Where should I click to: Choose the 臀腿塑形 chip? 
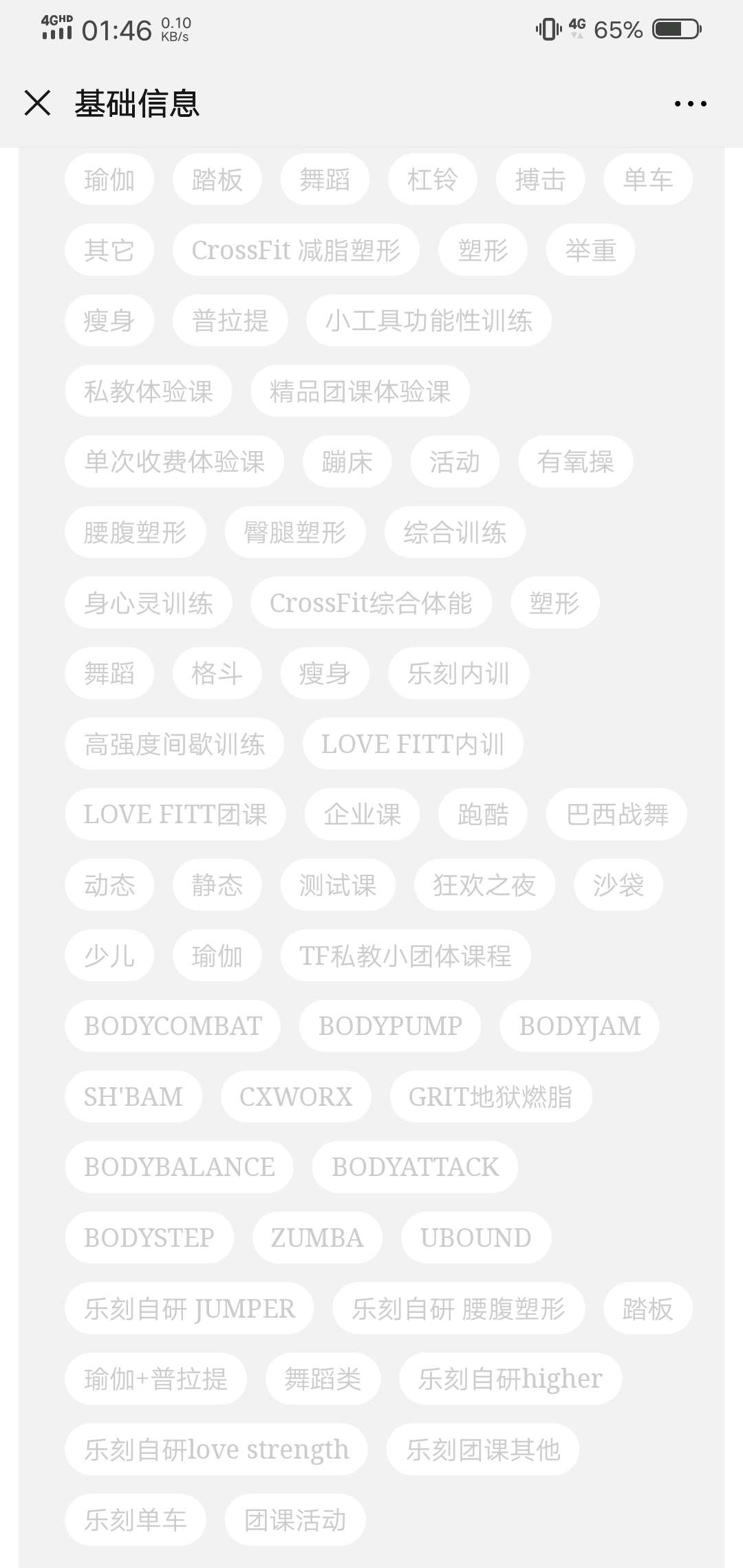(294, 532)
